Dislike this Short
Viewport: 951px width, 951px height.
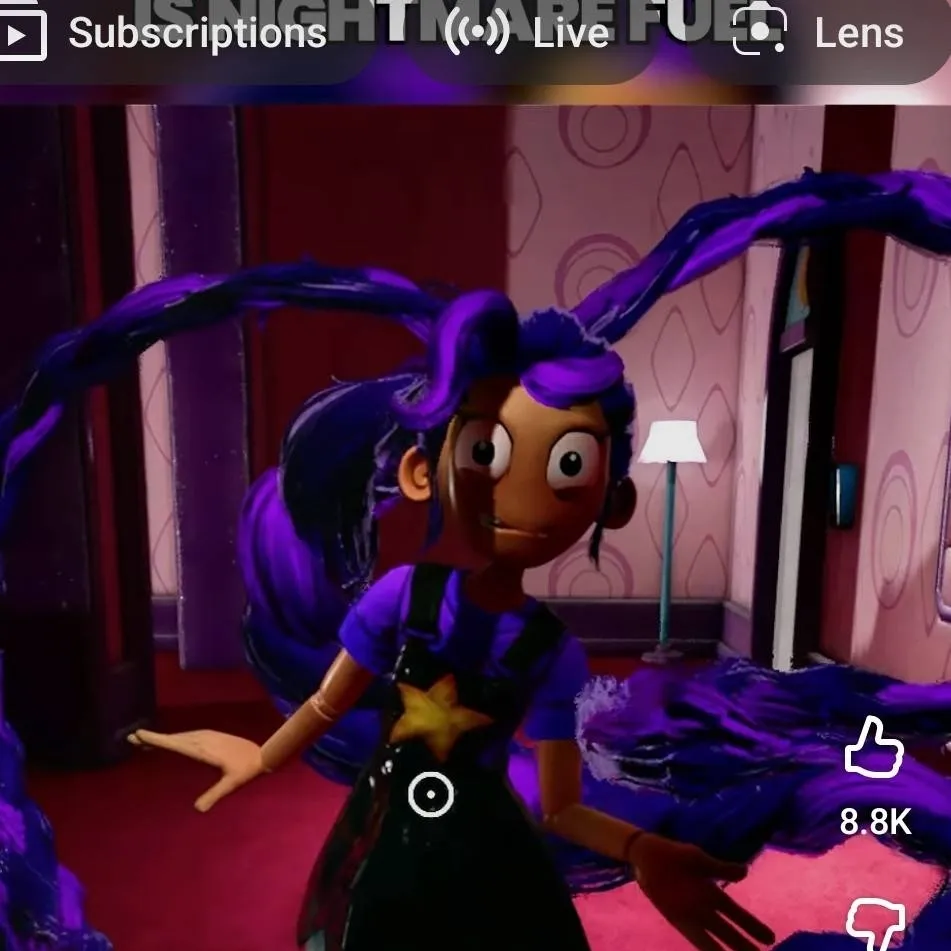876,922
